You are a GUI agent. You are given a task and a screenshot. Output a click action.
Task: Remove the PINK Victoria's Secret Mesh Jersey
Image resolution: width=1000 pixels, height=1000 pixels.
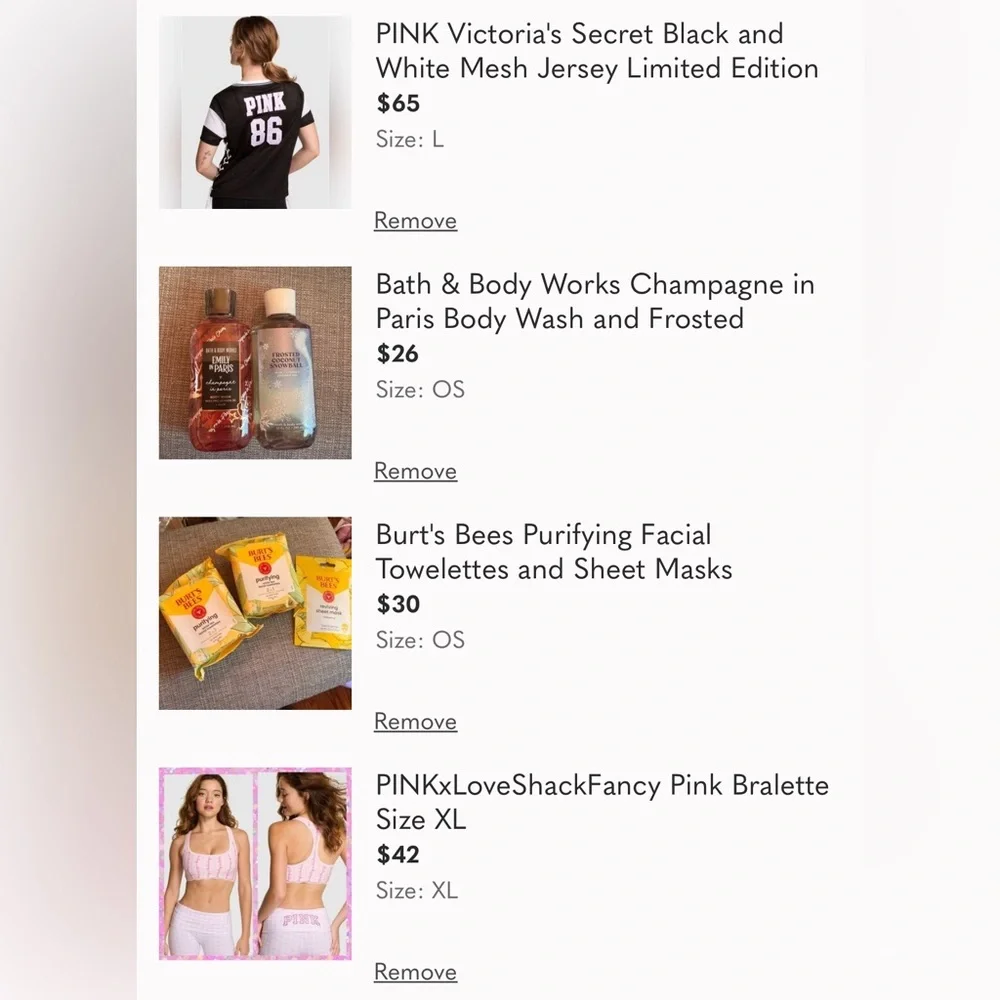click(415, 221)
